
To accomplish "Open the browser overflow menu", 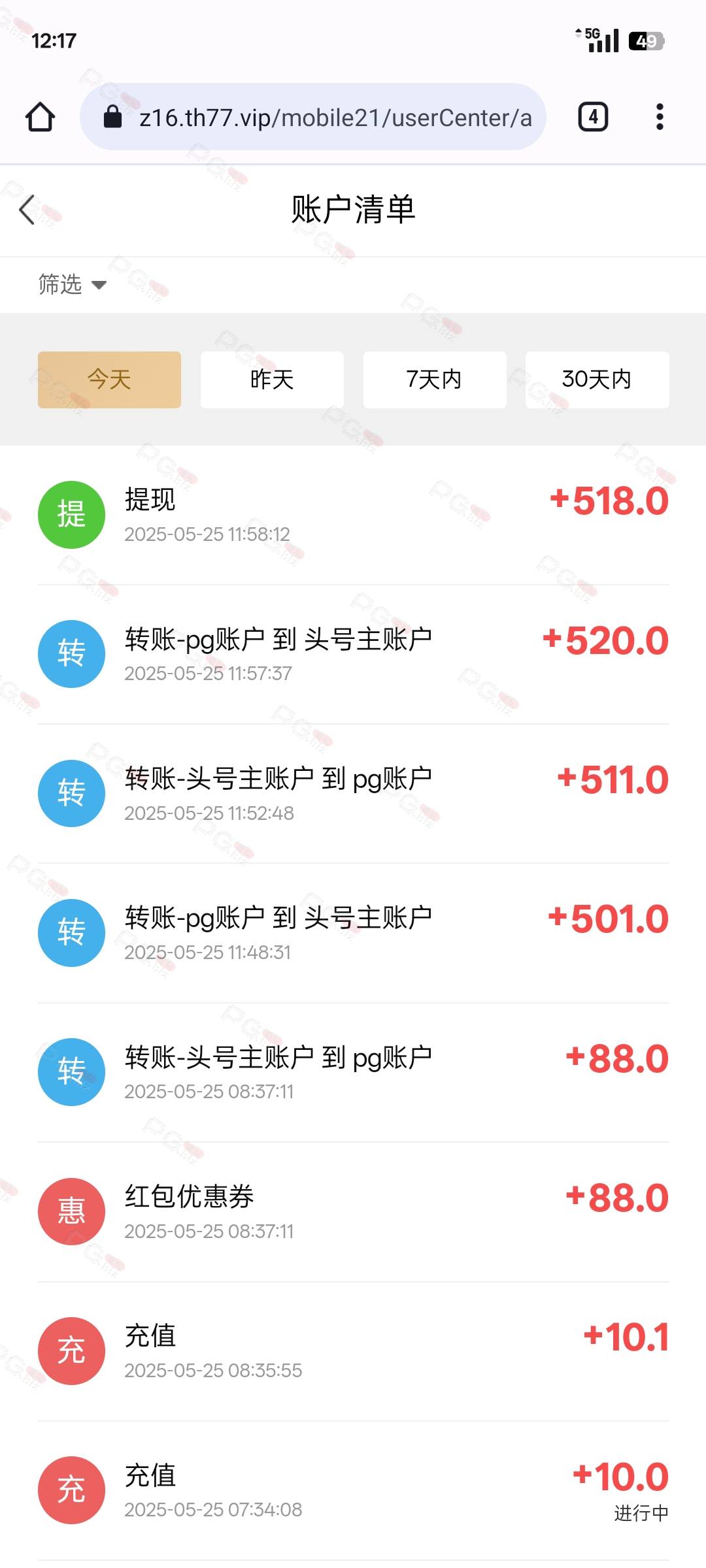I will point(660,118).
